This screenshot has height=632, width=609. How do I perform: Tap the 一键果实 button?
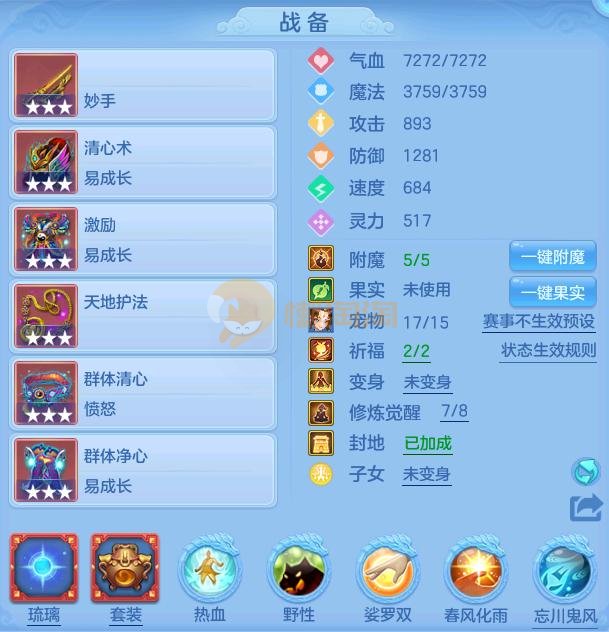pos(552,291)
